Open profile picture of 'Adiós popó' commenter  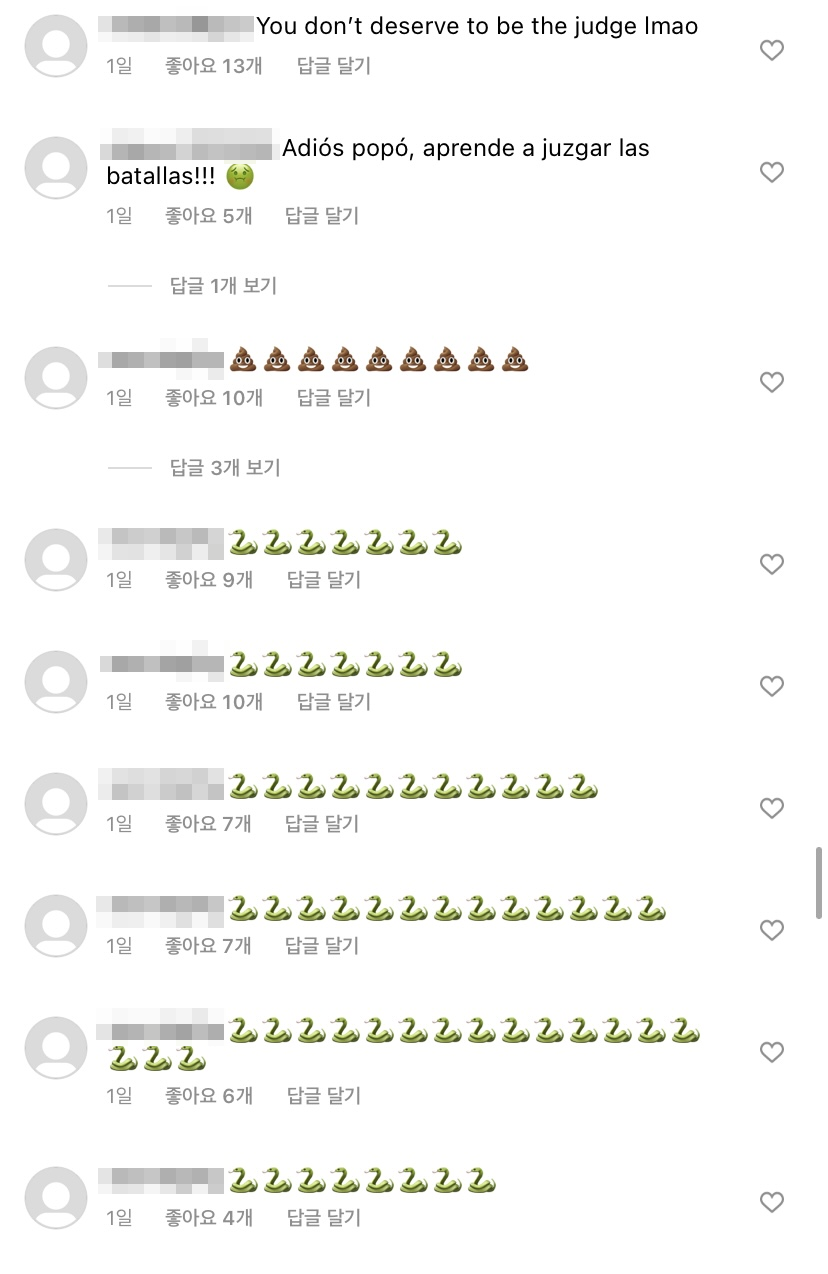click(x=56, y=168)
